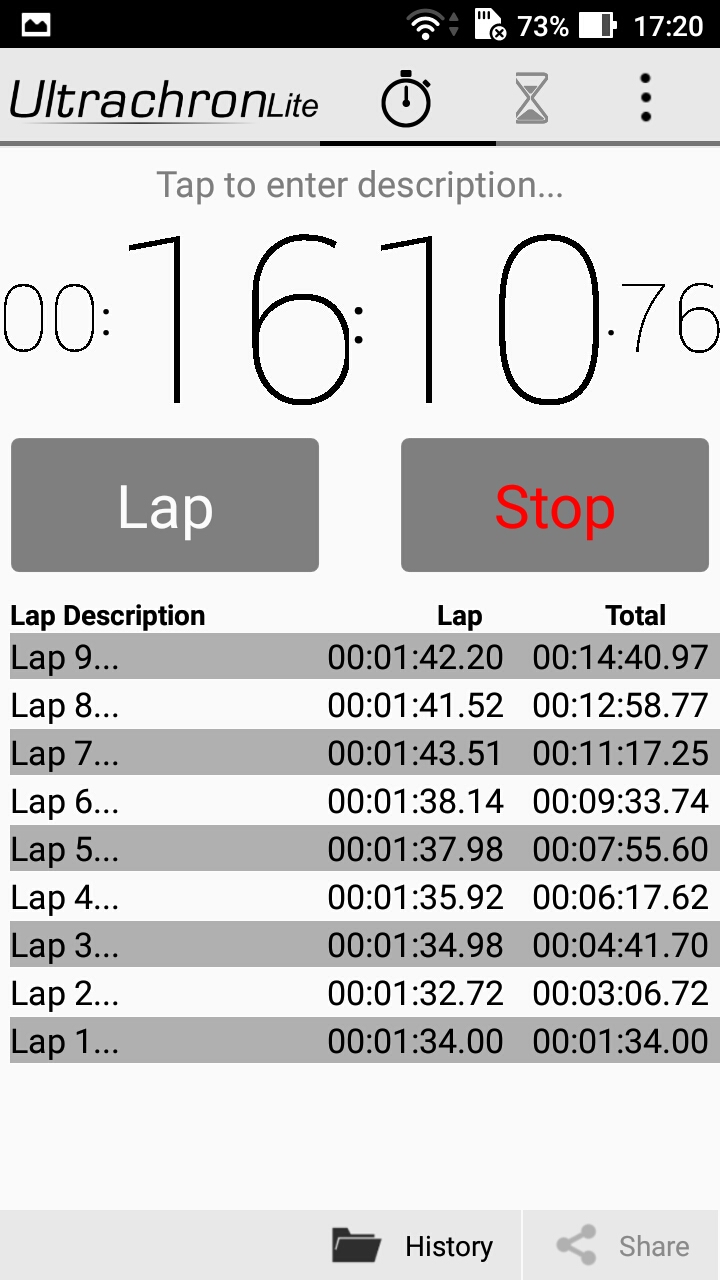Tap to enter a description
Viewport: 720px width, 1280px height.
(360, 185)
